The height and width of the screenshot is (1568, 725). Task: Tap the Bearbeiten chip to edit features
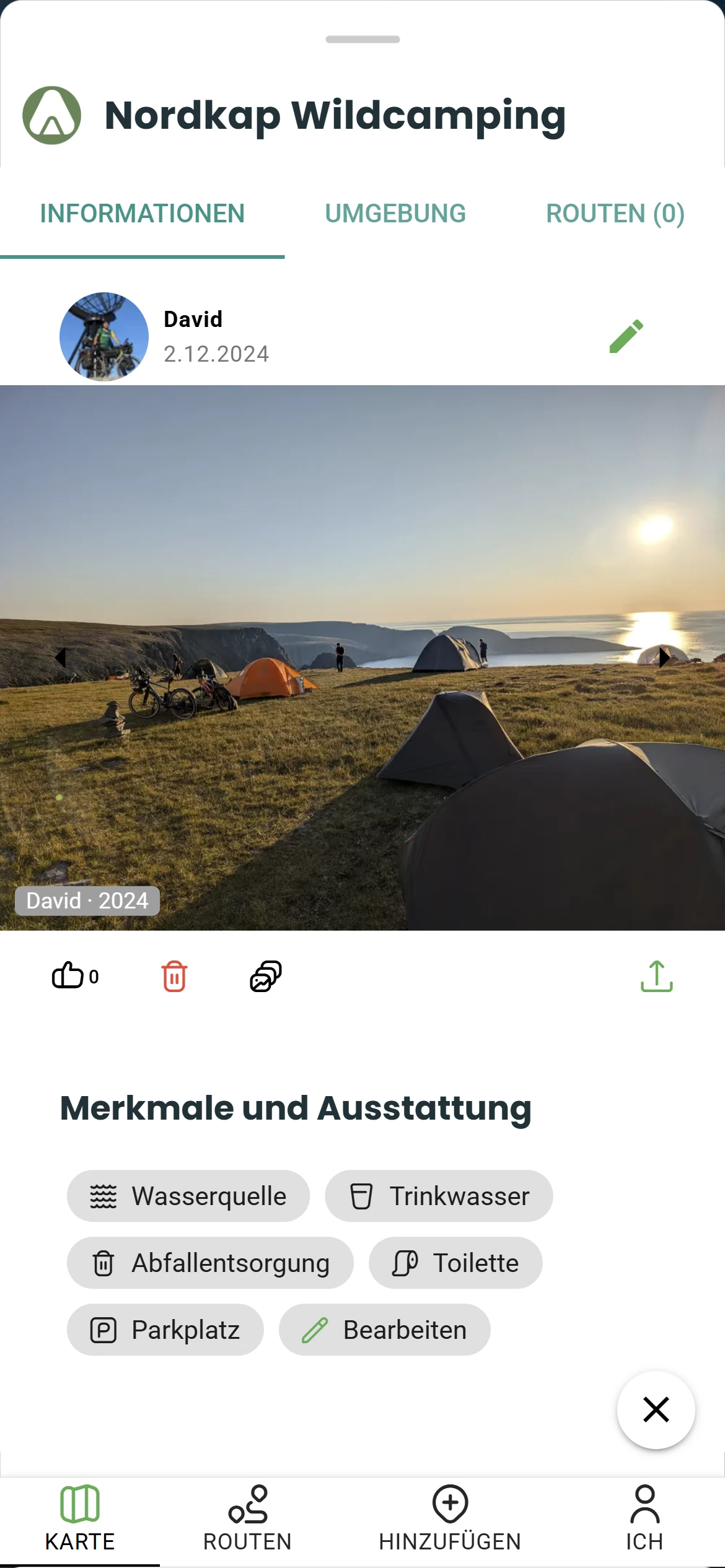click(384, 1330)
